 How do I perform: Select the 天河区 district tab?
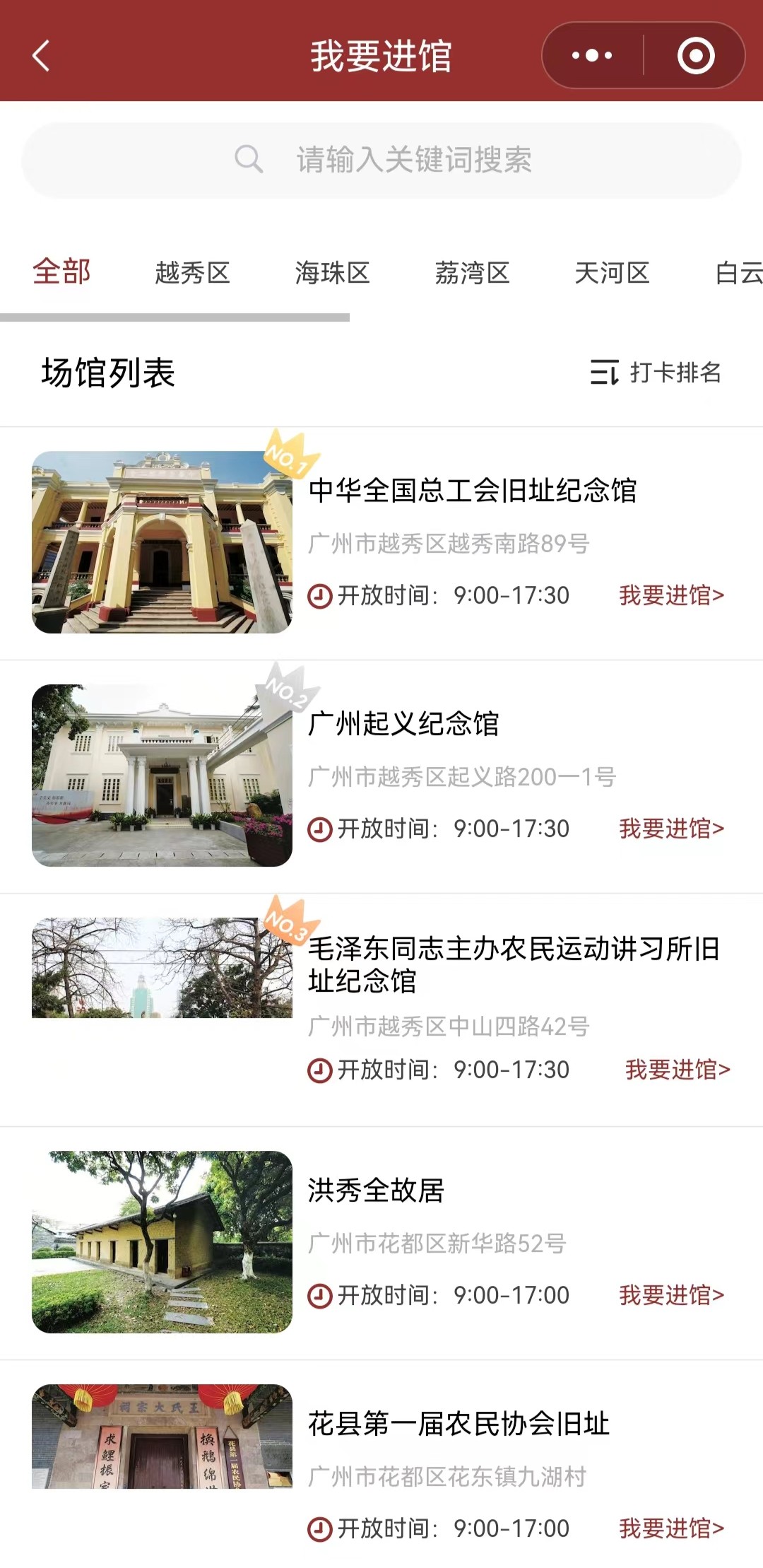click(x=612, y=273)
